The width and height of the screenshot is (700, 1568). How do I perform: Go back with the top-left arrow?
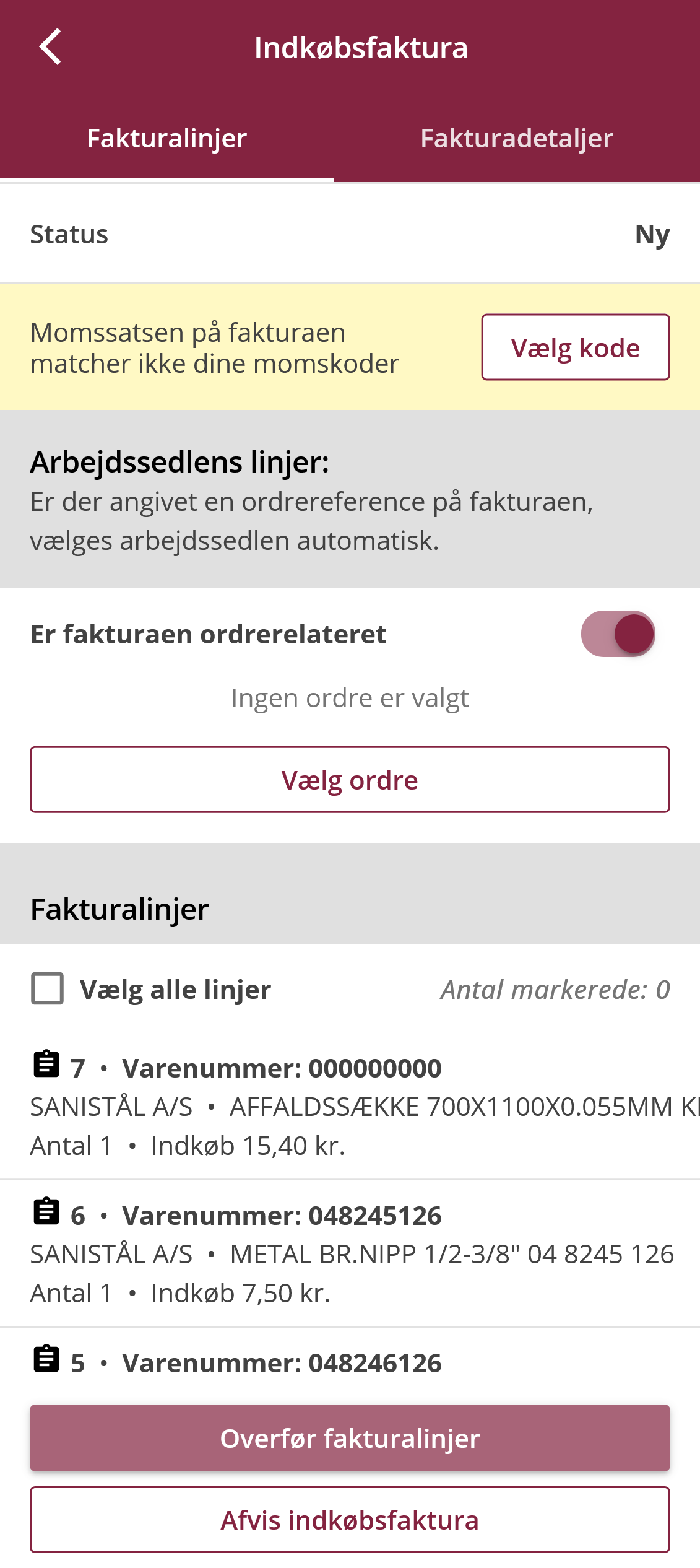50,47
